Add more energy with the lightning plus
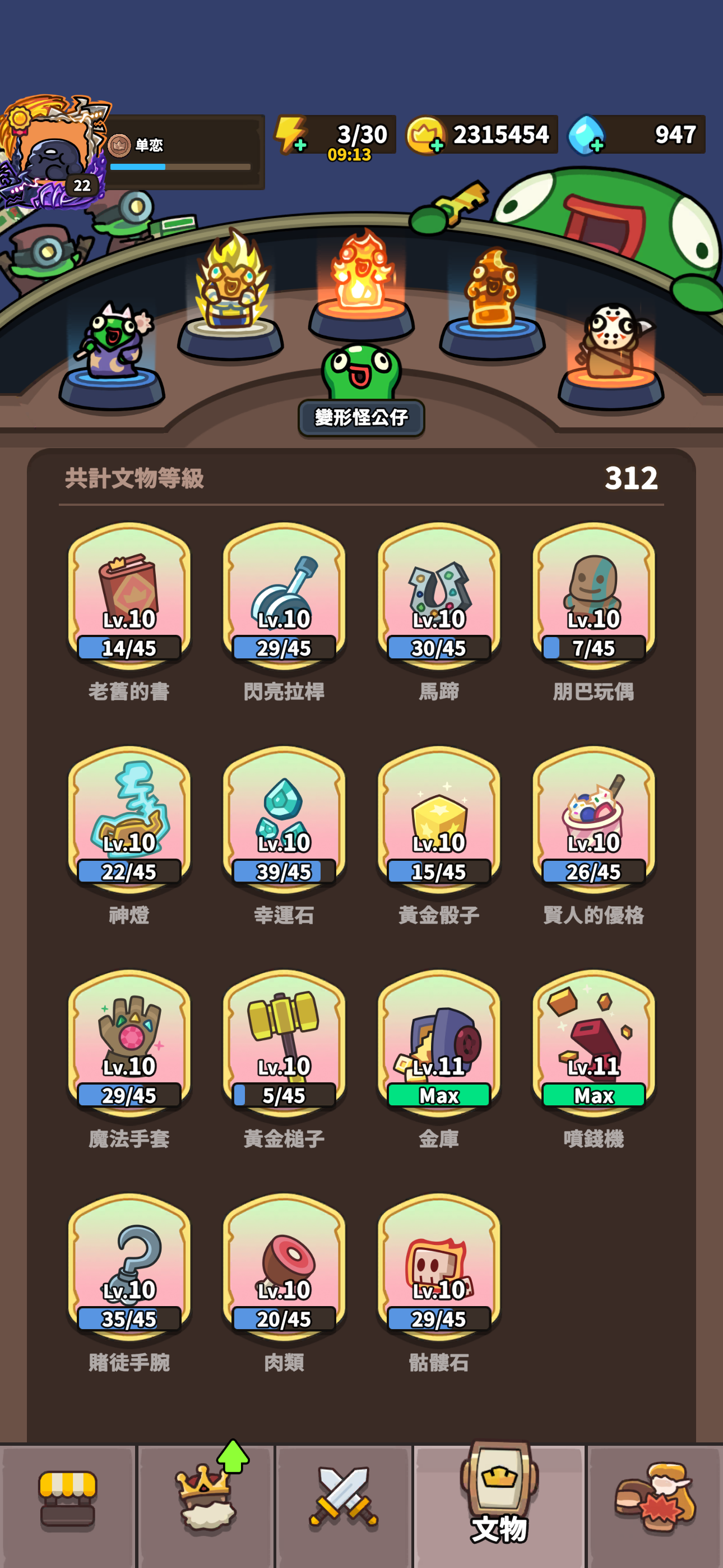 [x=291, y=134]
